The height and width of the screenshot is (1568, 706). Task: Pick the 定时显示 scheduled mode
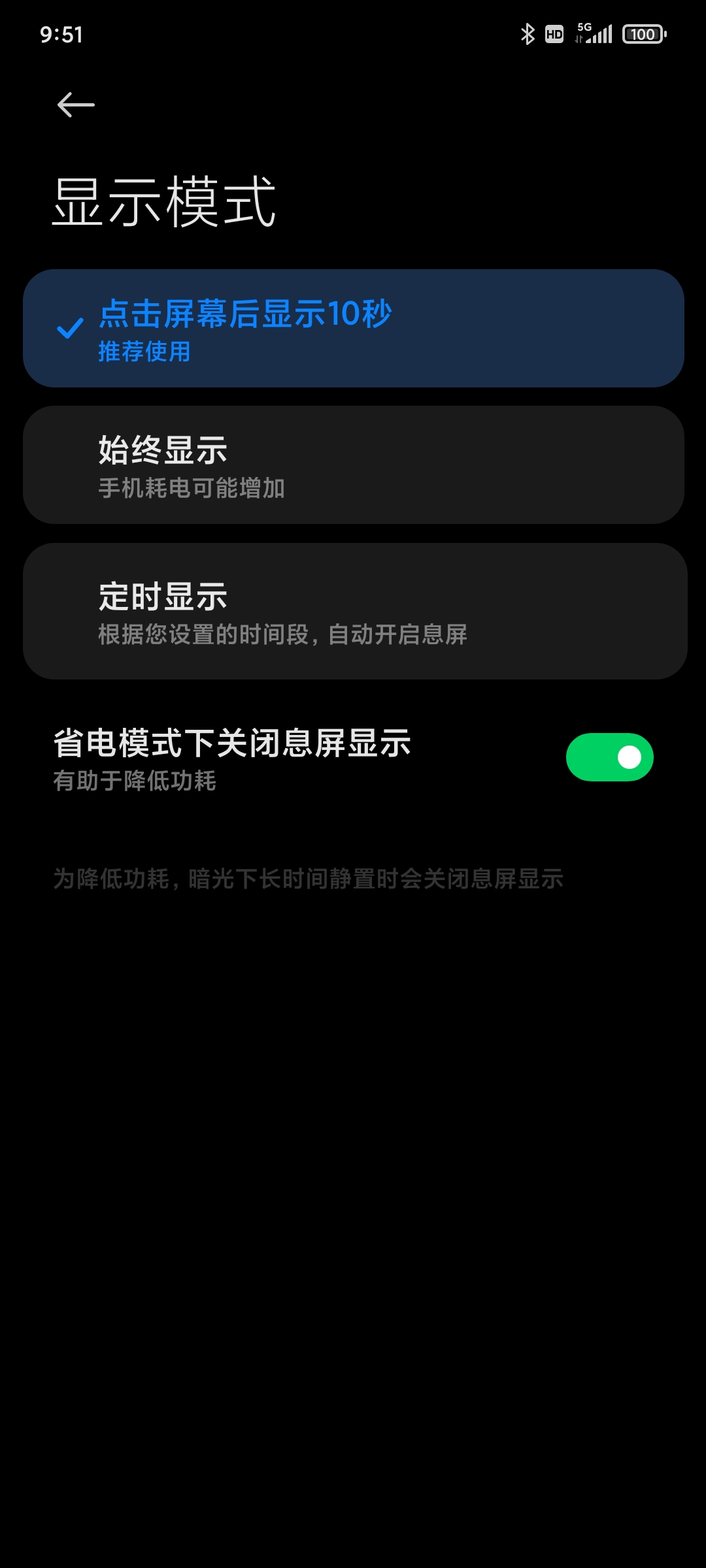[355, 612]
